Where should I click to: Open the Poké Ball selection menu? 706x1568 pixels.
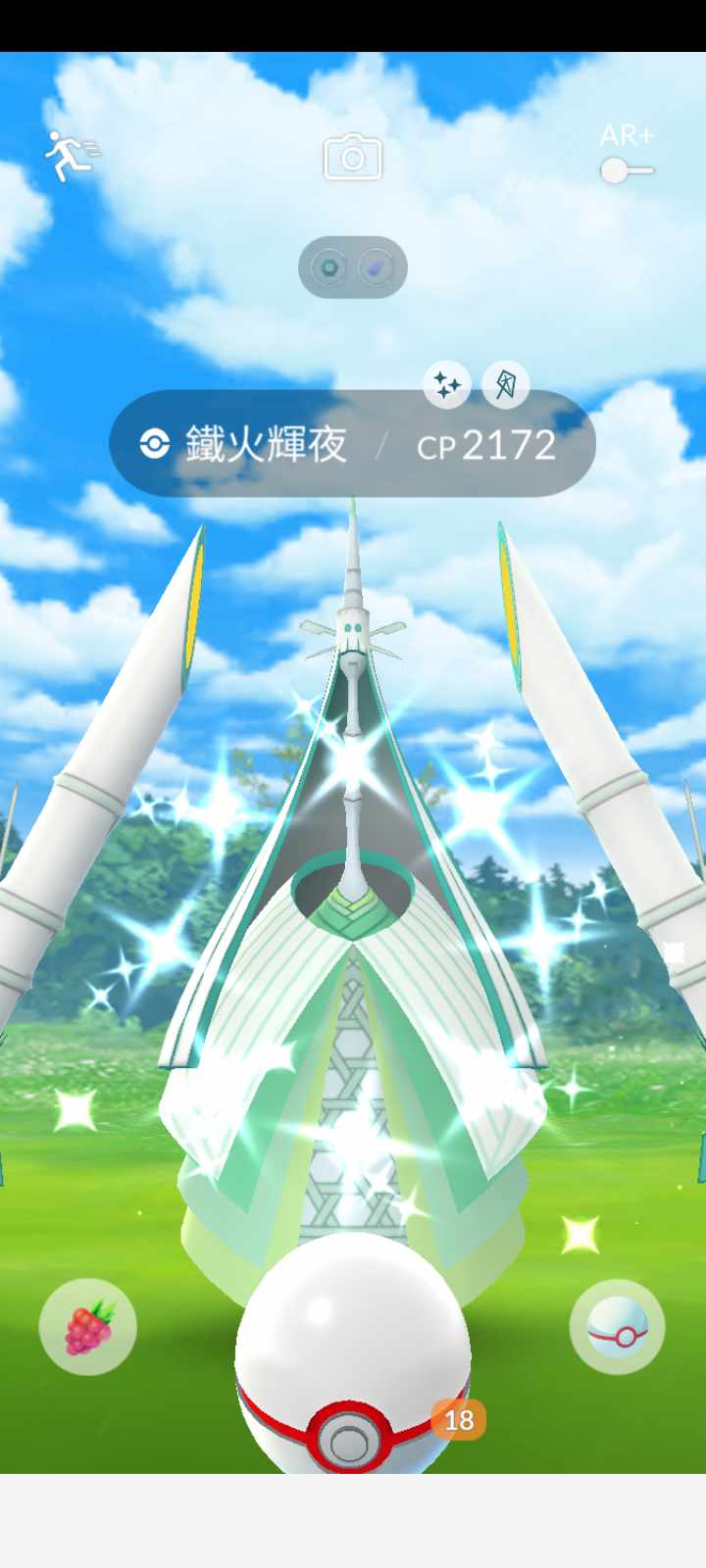coord(617,1327)
